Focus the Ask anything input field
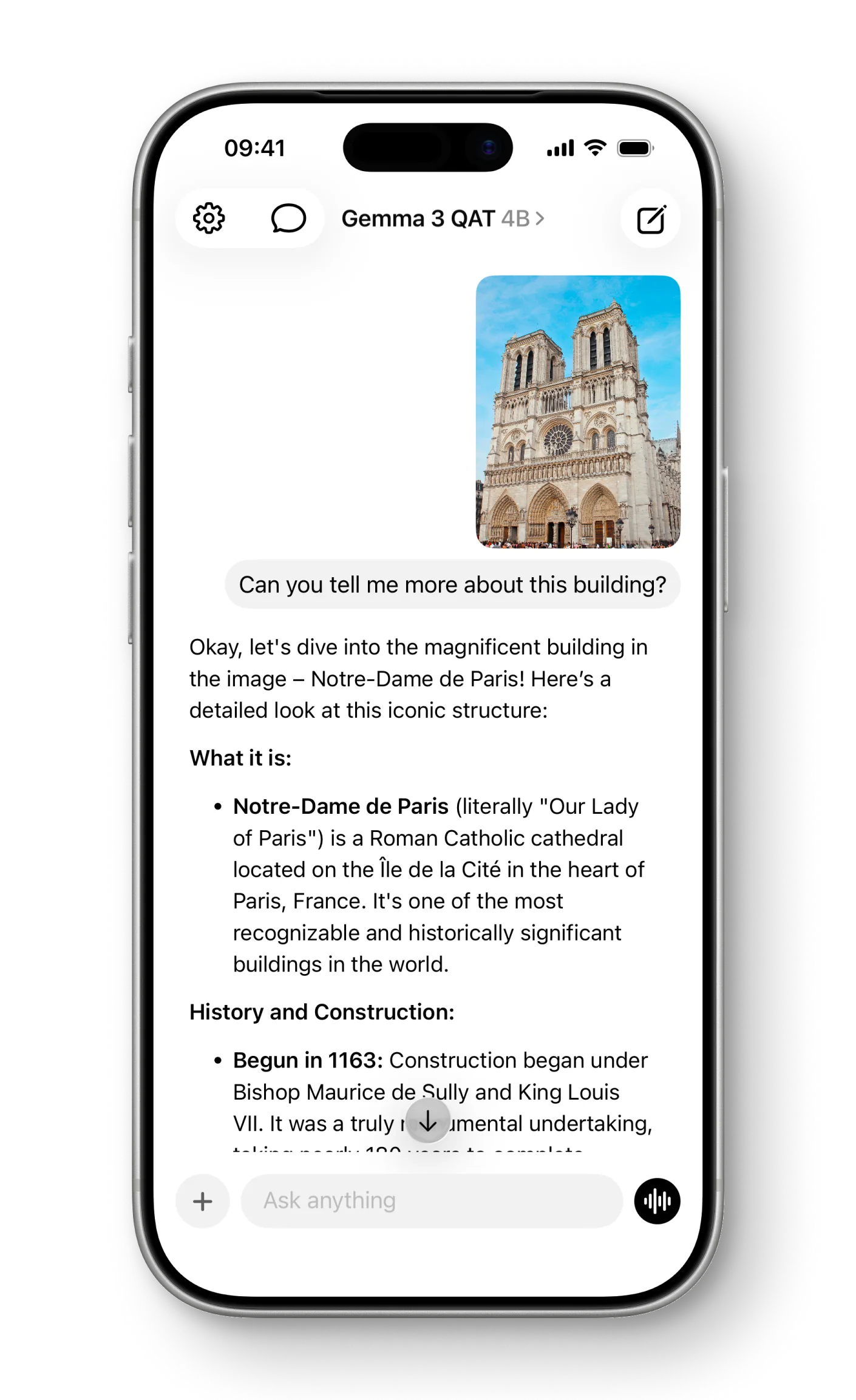The width and height of the screenshot is (856, 1400). tap(432, 1201)
